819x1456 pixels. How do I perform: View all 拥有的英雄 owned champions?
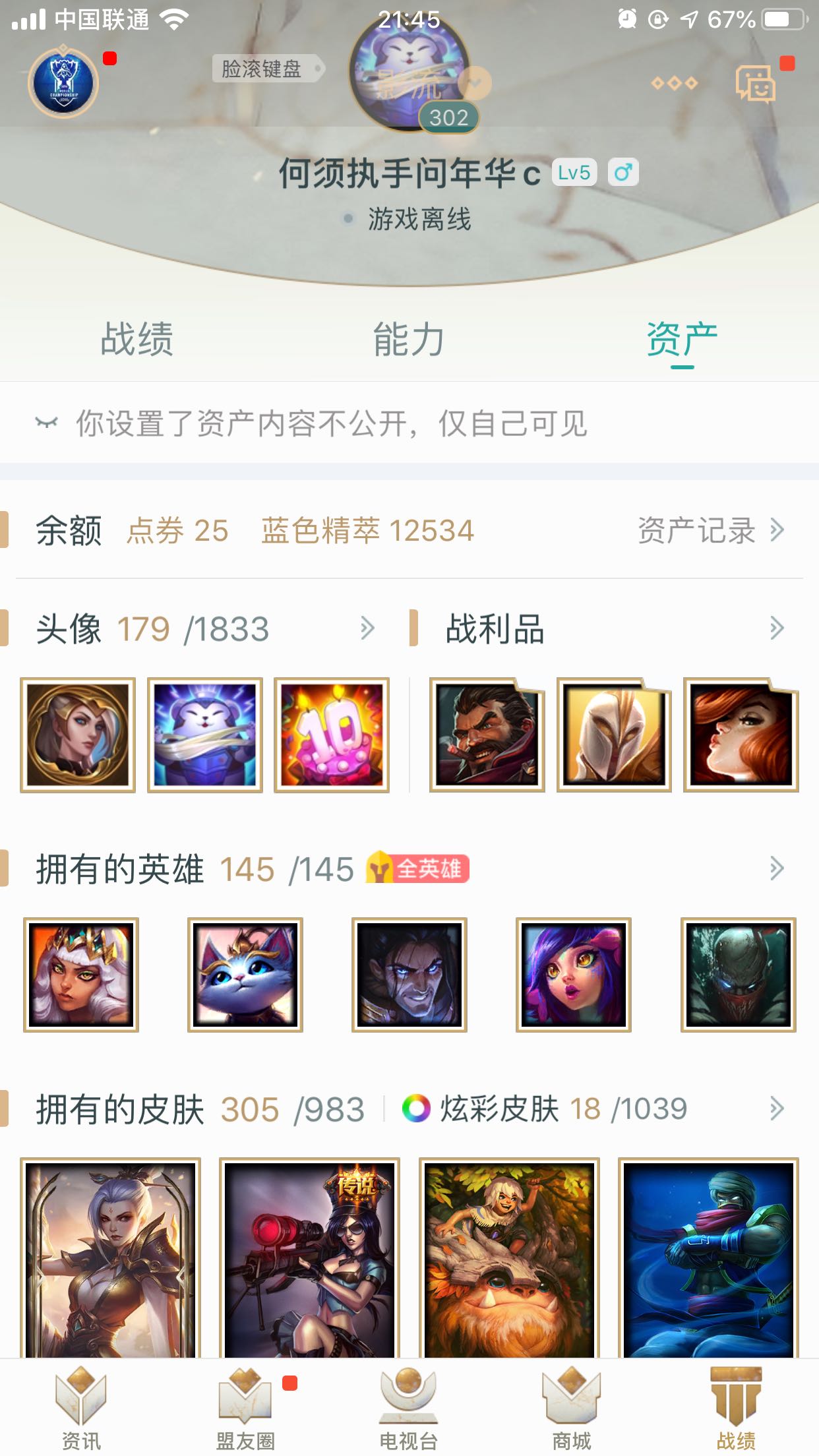click(776, 868)
